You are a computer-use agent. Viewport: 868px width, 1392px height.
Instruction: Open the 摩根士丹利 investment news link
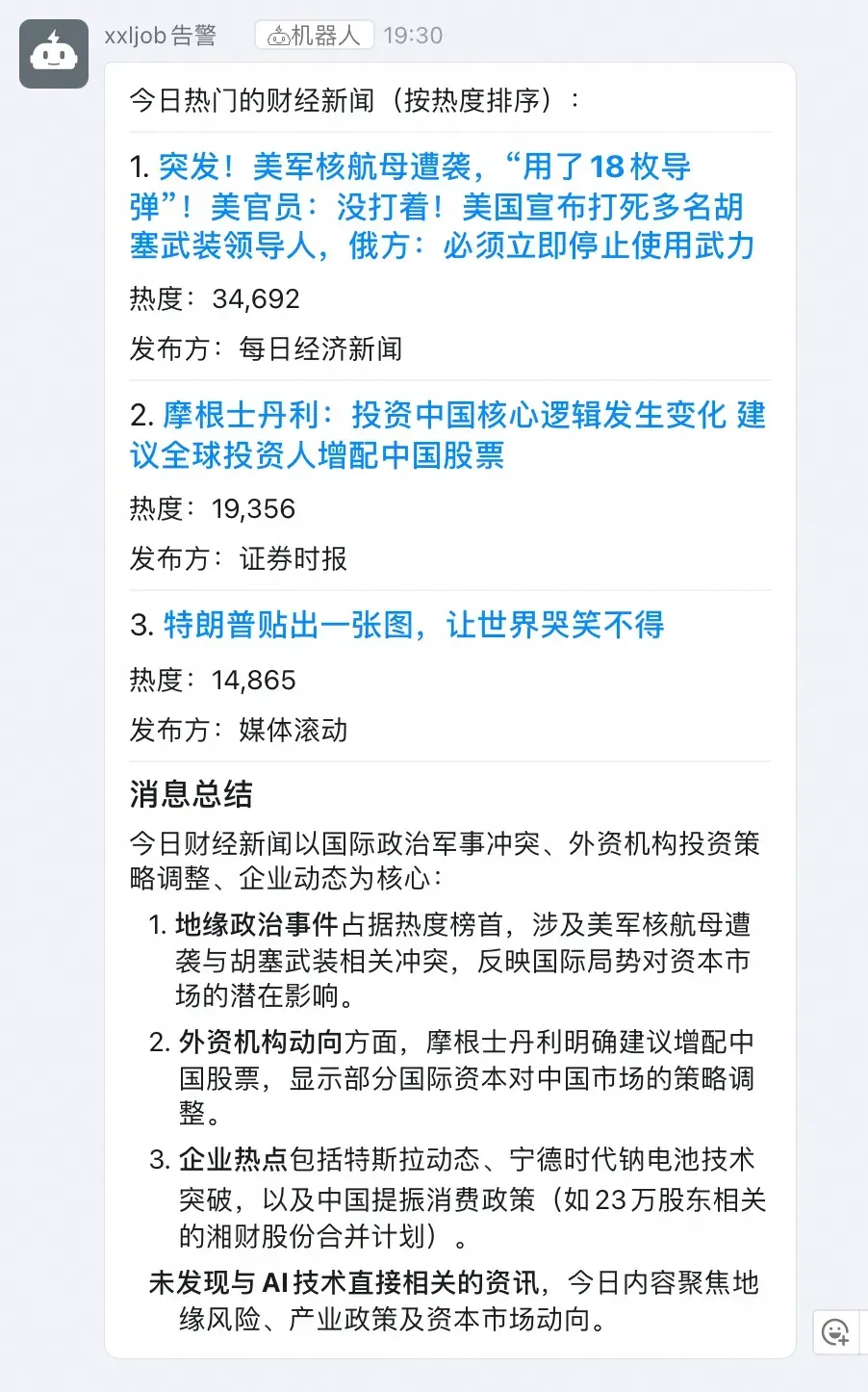coord(447,434)
